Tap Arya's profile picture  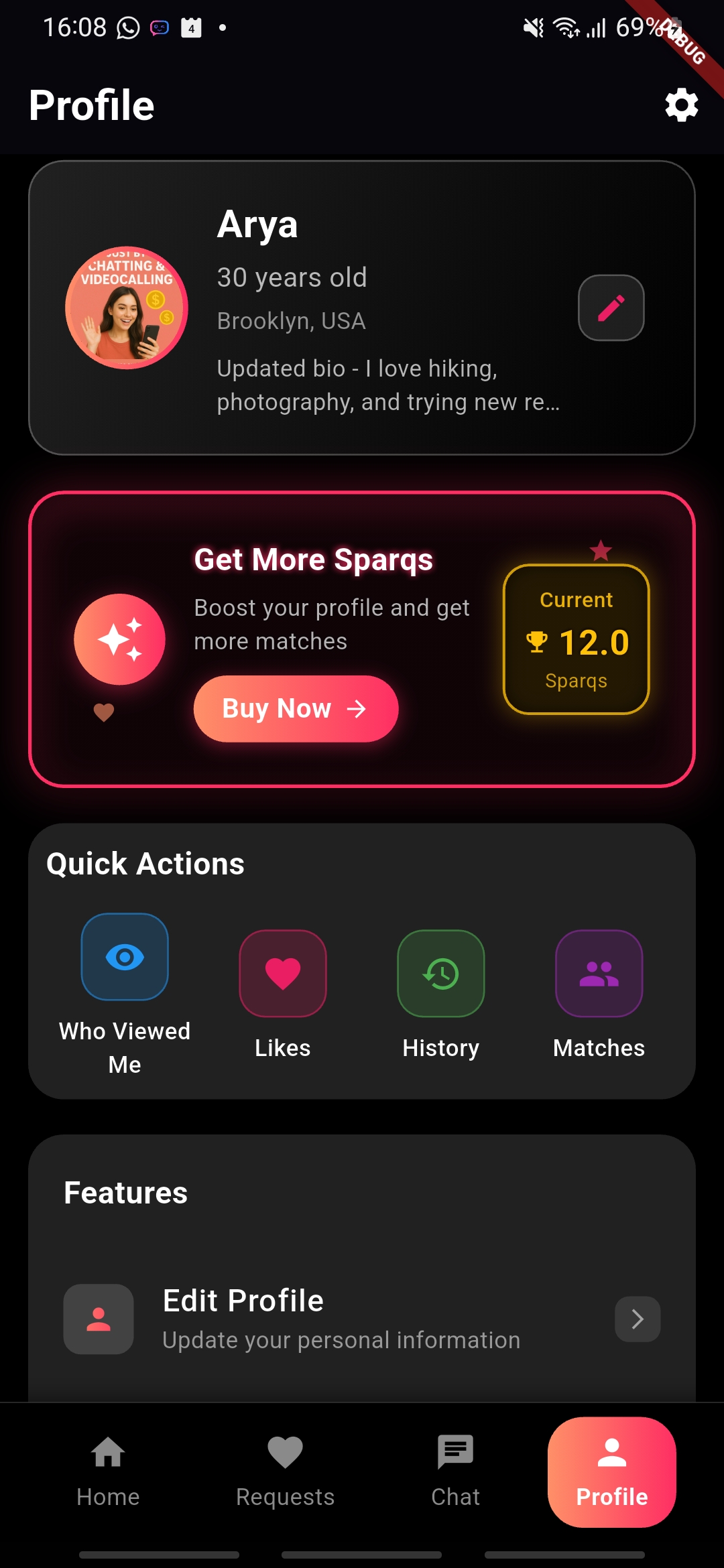[x=126, y=308]
